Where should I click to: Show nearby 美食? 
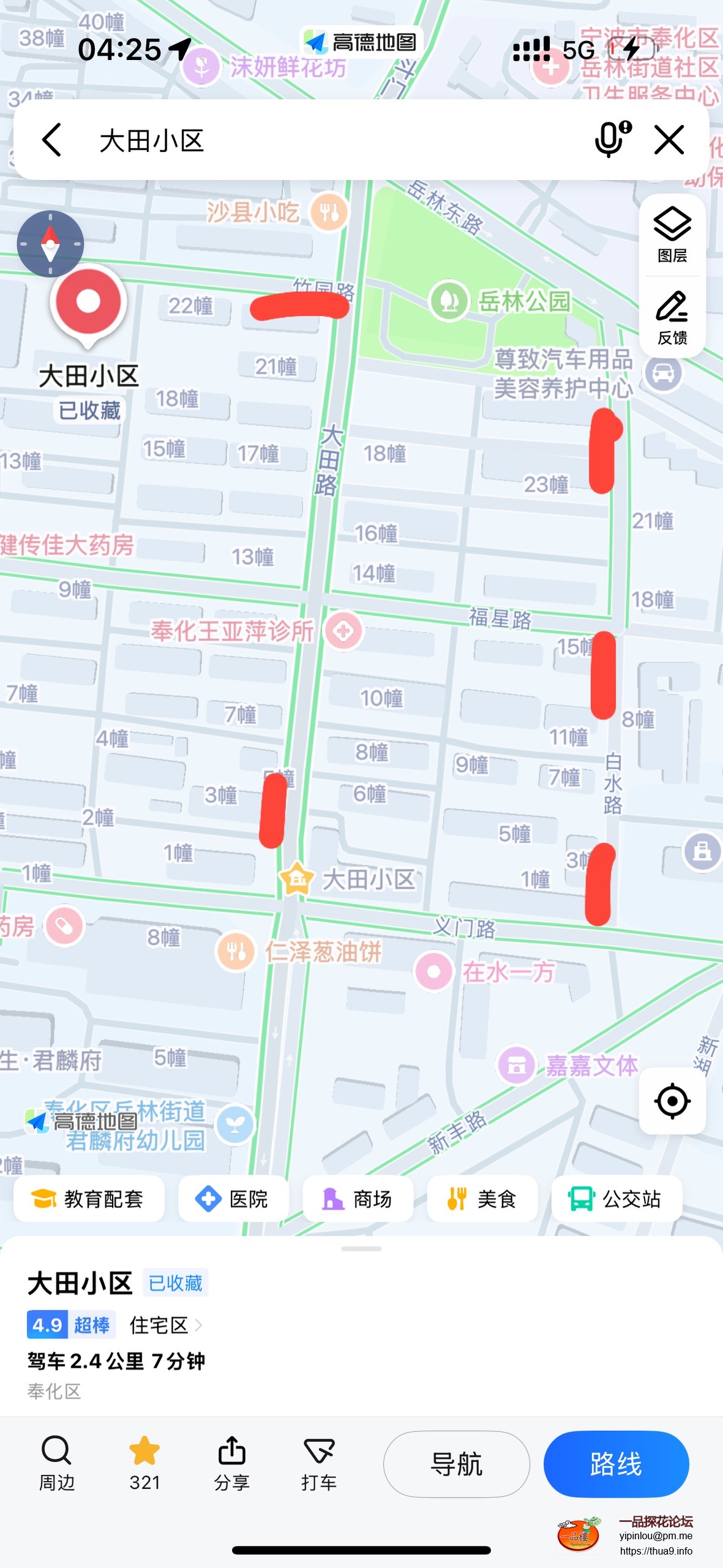[482, 1199]
